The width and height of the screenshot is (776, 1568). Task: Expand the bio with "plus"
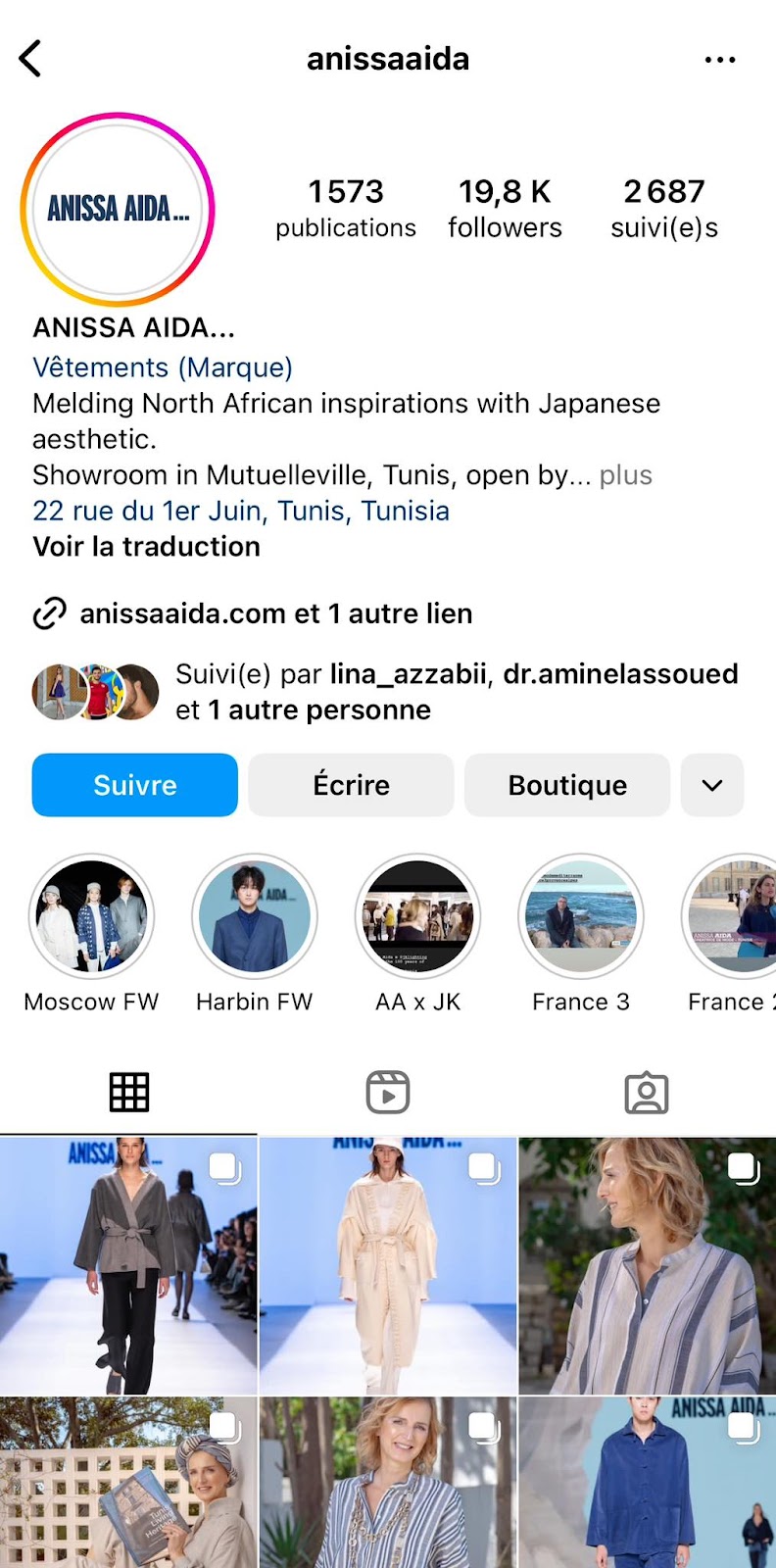tap(625, 475)
